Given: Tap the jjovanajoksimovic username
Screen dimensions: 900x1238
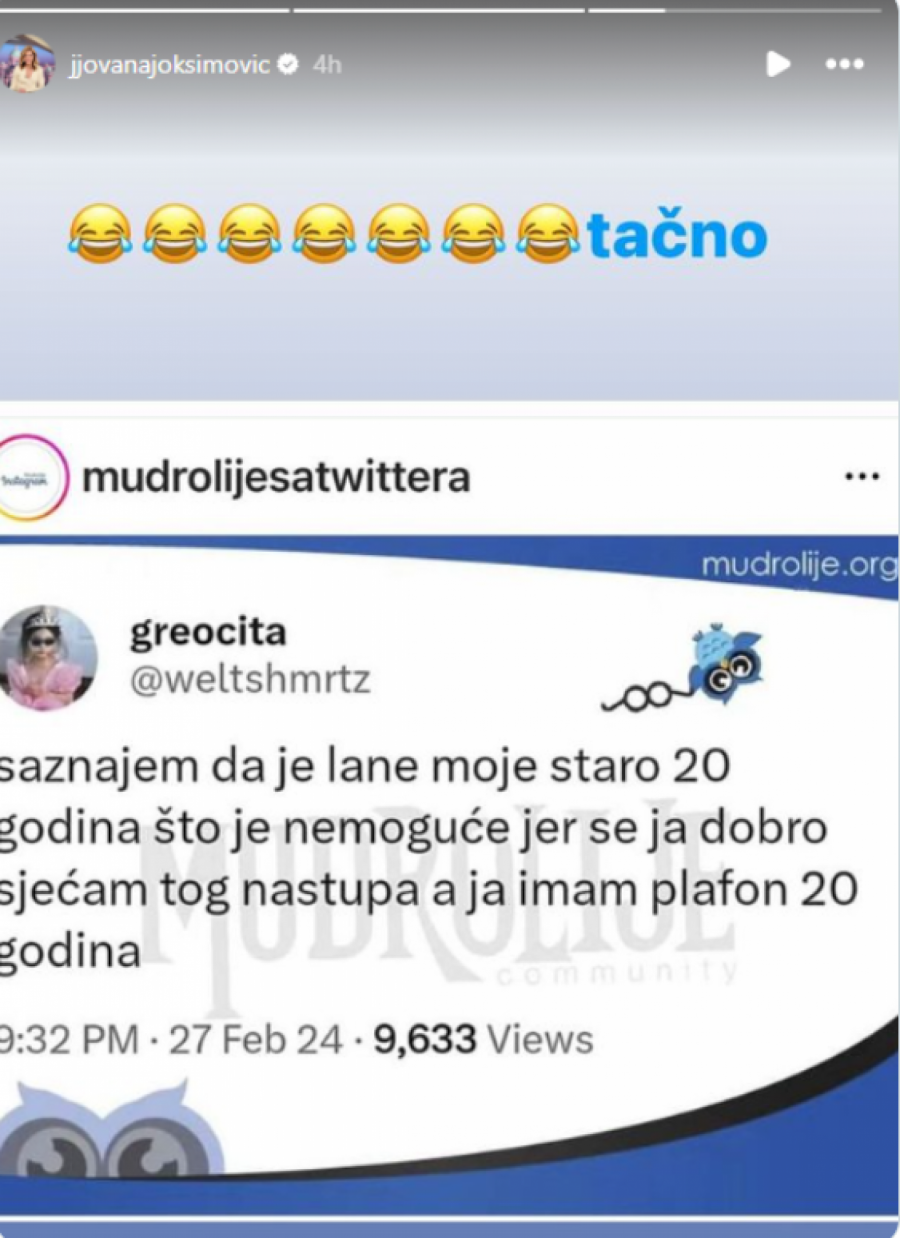Looking at the screenshot, I should (x=170, y=64).
